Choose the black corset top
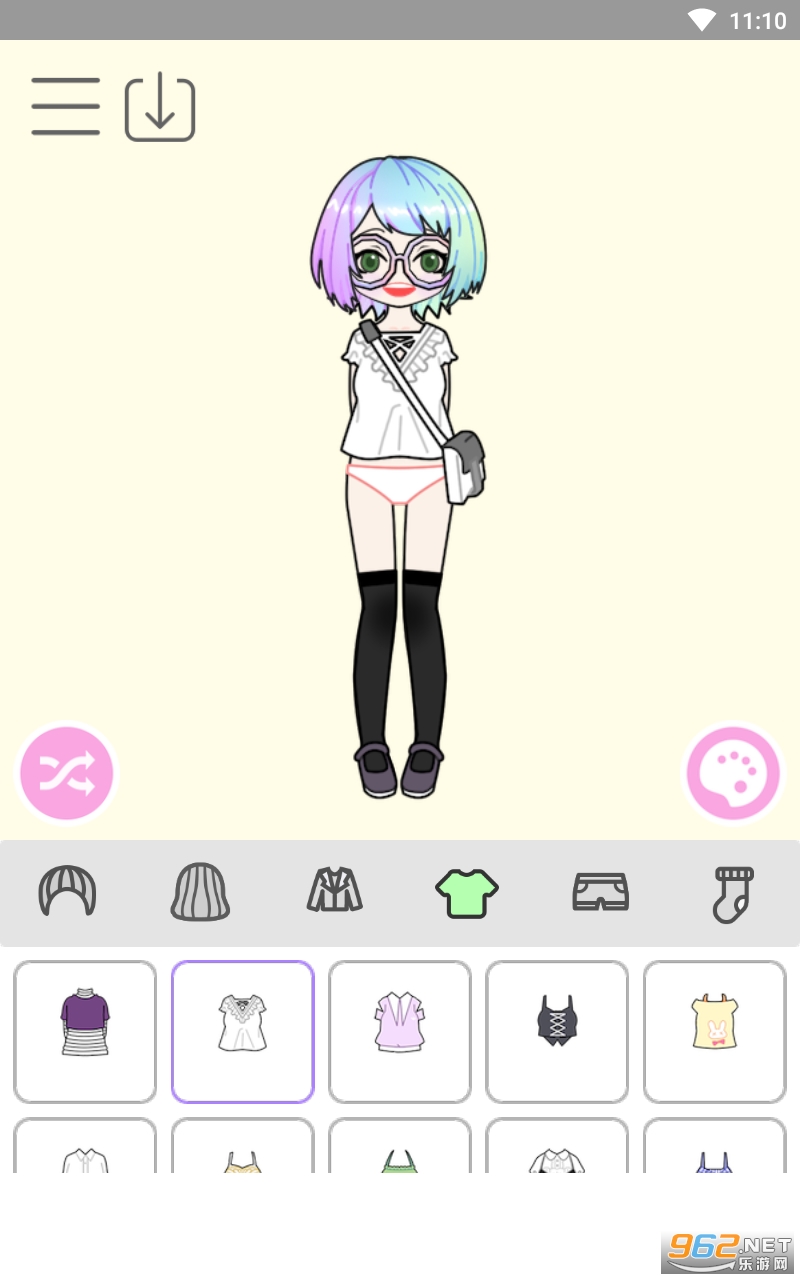 [557, 1032]
